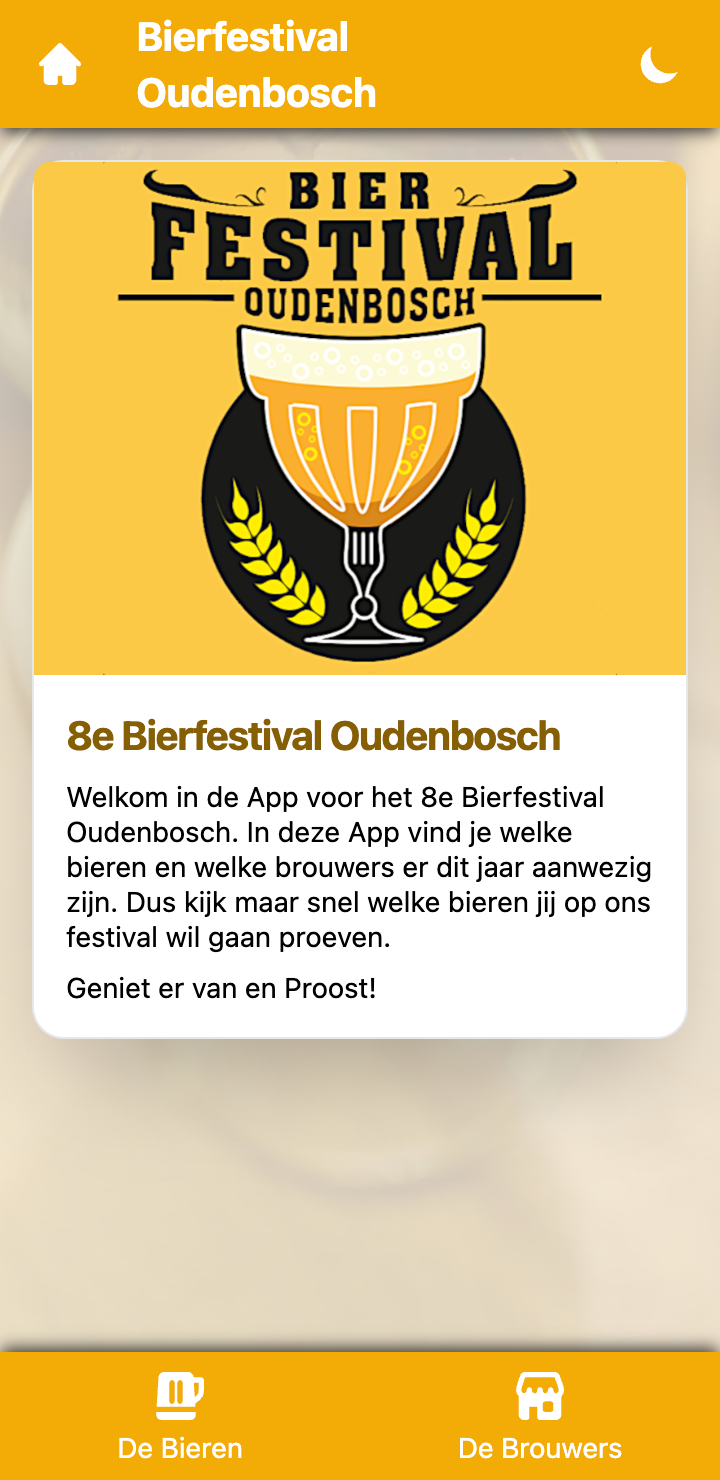Switch to the De Brouwers tab
Viewport: 720px width, 1480px height.
pos(540,1420)
